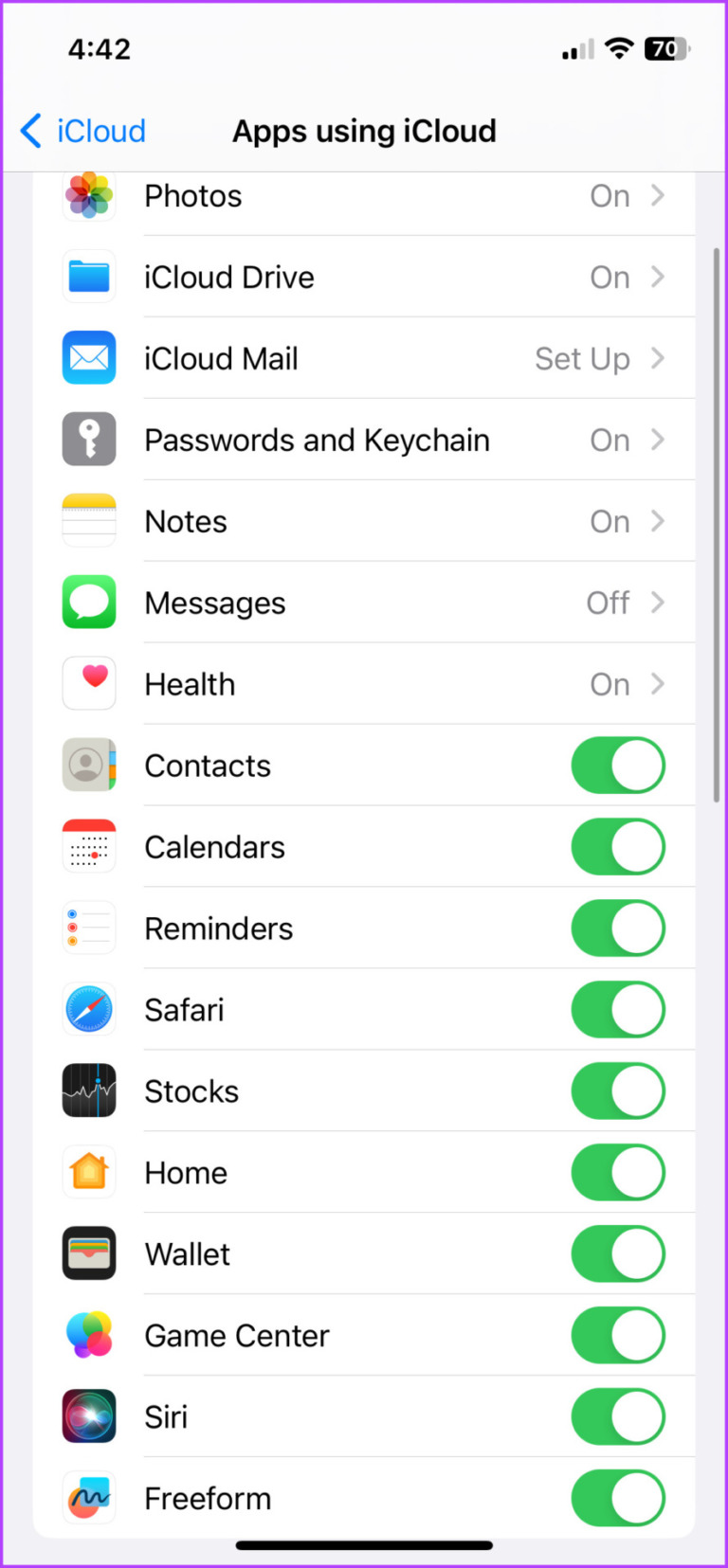Disable Contacts iCloud sync toggle
This screenshot has width=728, height=1568.
tap(618, 765)
